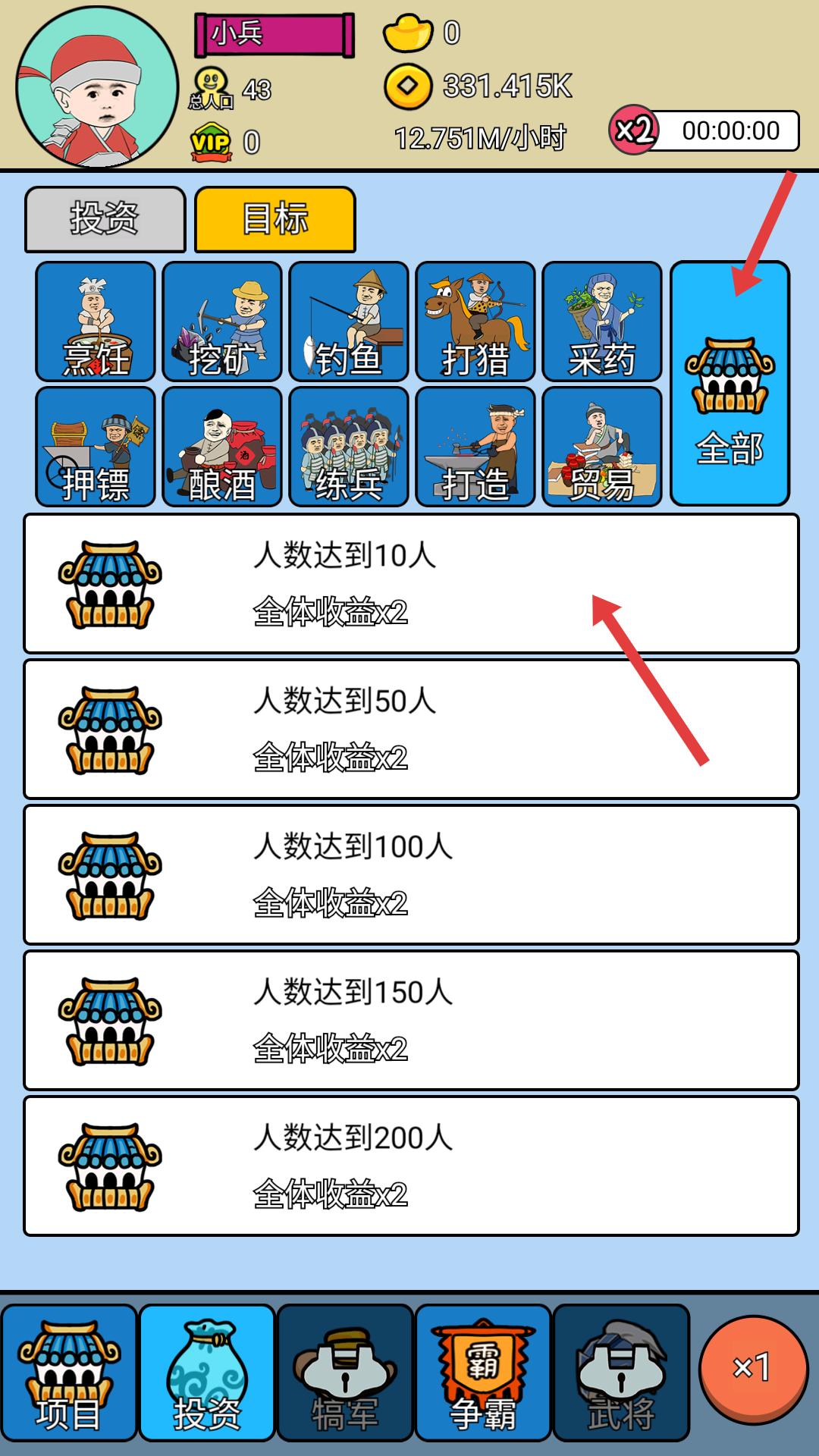
Task: Choose the 练兵 tile
Action: tap(349, 447)
